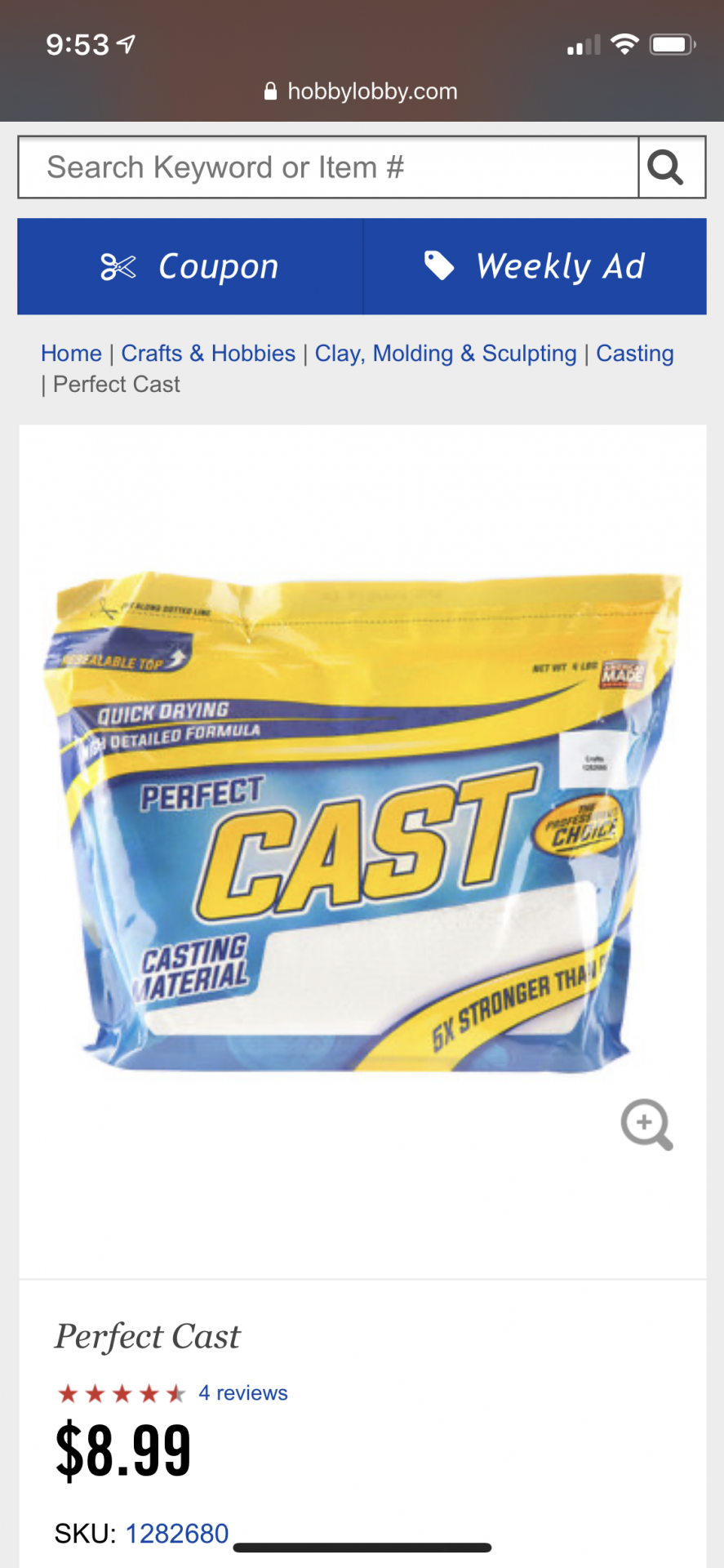Open Crafts & Hobbies breadcrumb
Viewport: 724px width, 1568px height.
click(208, 354)
